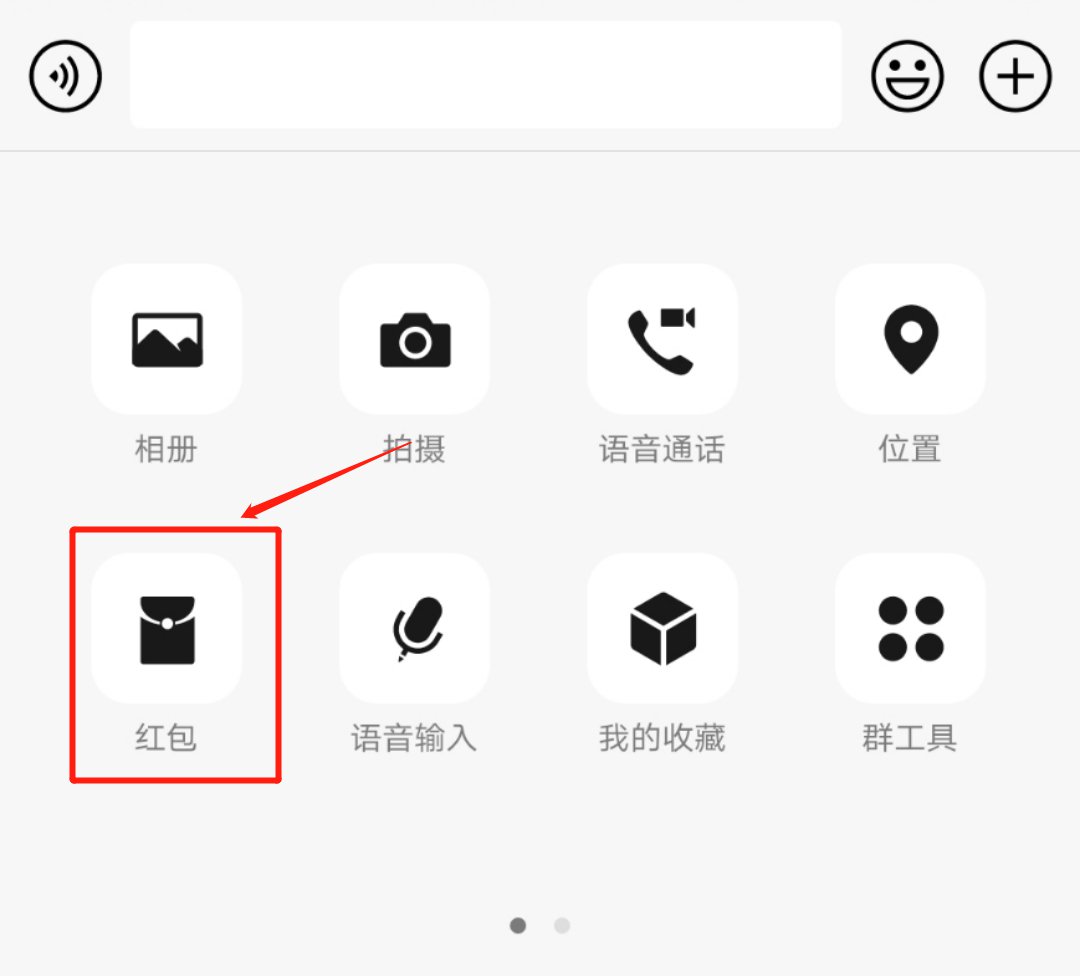Tap the message text field
Image resolution: width=1080 pixels, height=976 pixels.
tap(485, 75)
